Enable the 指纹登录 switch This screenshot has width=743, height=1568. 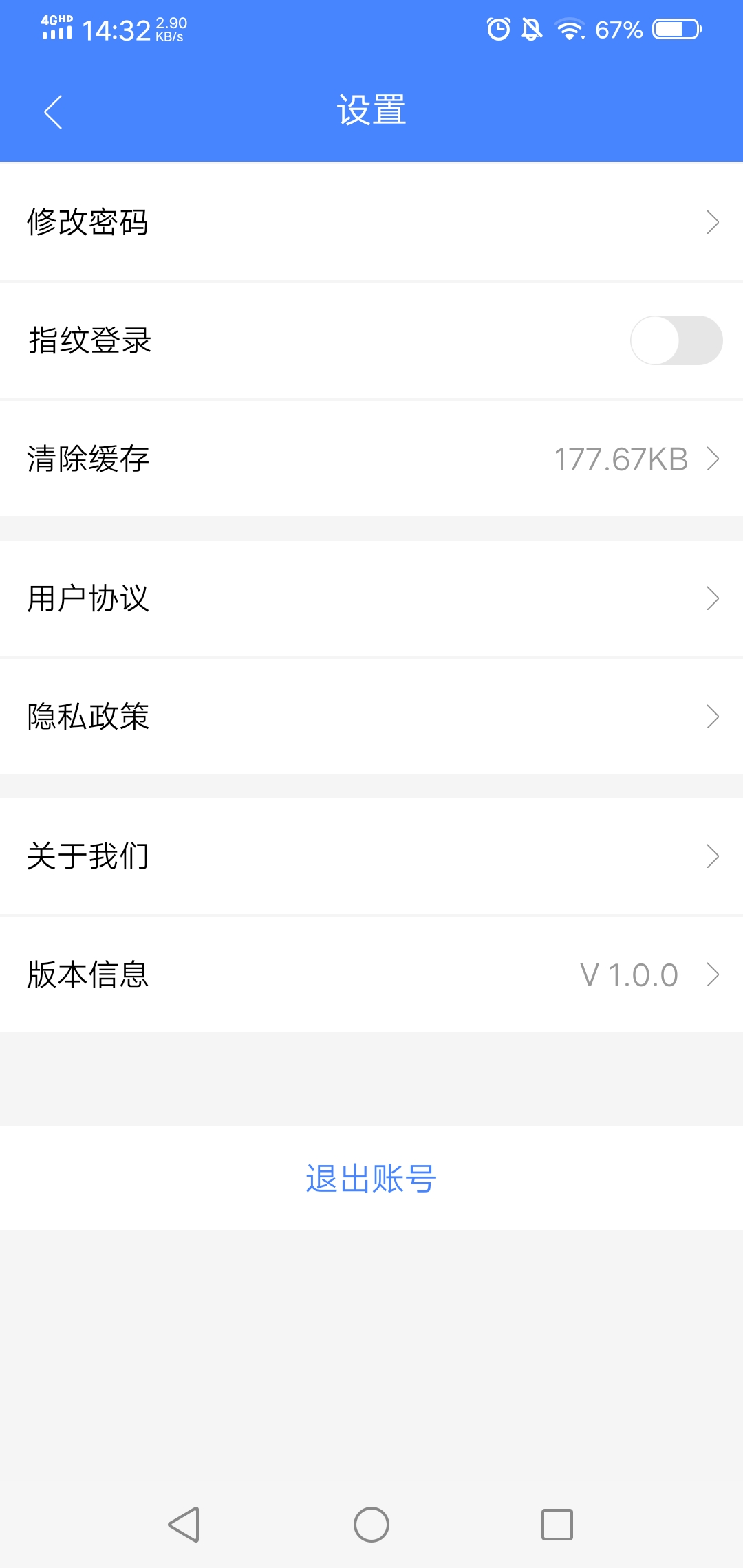pos(676,340)
